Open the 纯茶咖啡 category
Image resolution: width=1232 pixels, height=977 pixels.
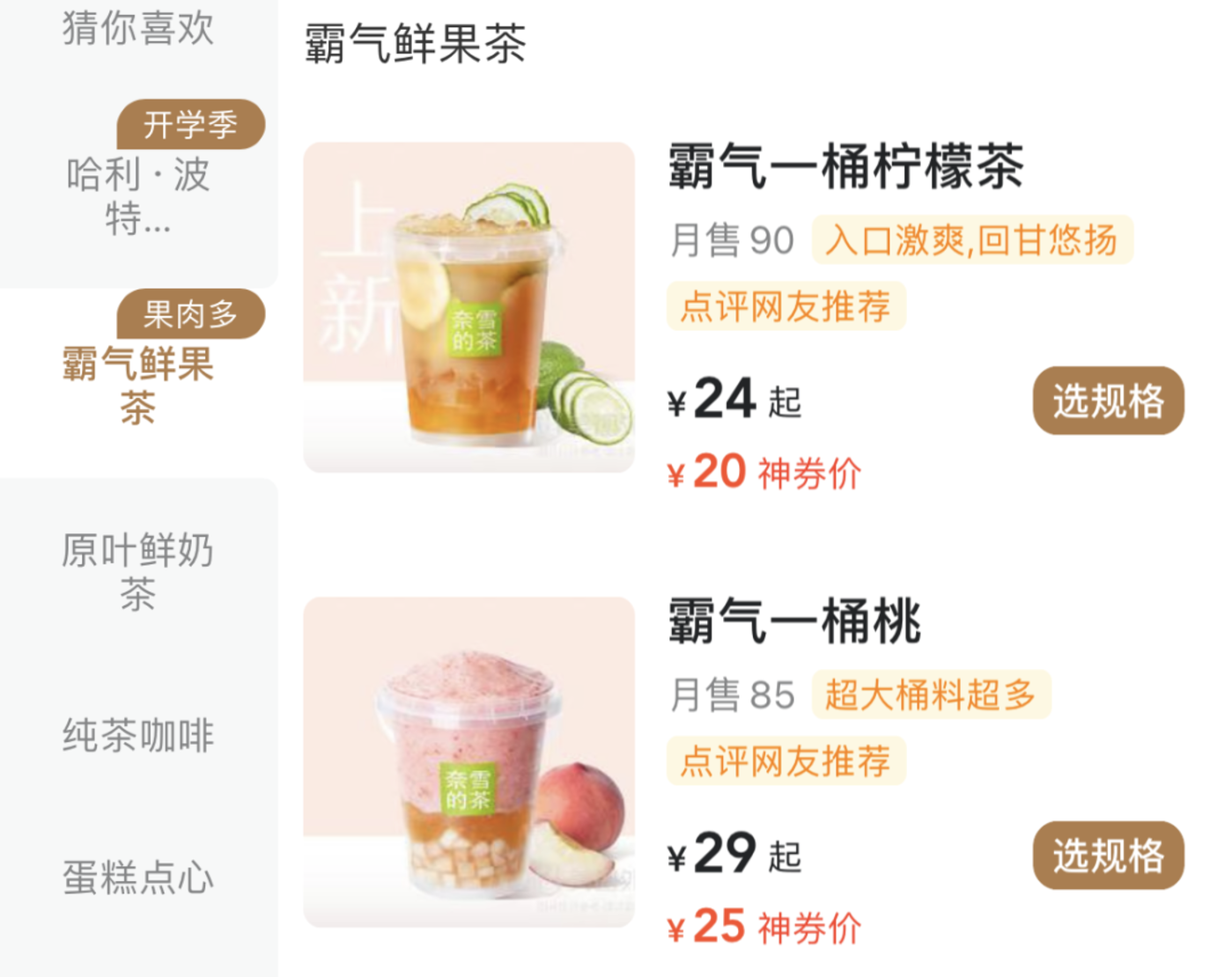point(138,735)
